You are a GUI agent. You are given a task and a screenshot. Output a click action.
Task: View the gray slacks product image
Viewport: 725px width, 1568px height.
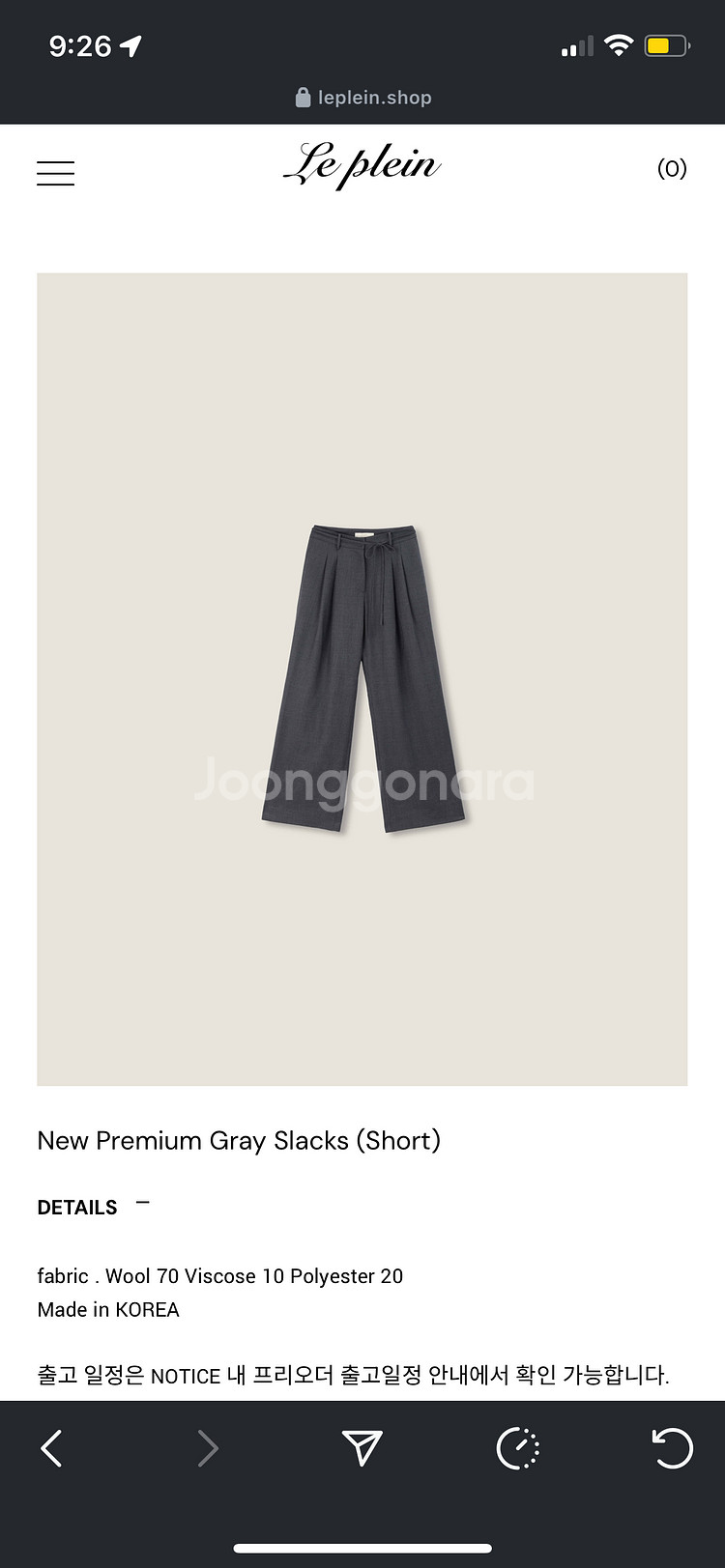(x=362, y=679)
